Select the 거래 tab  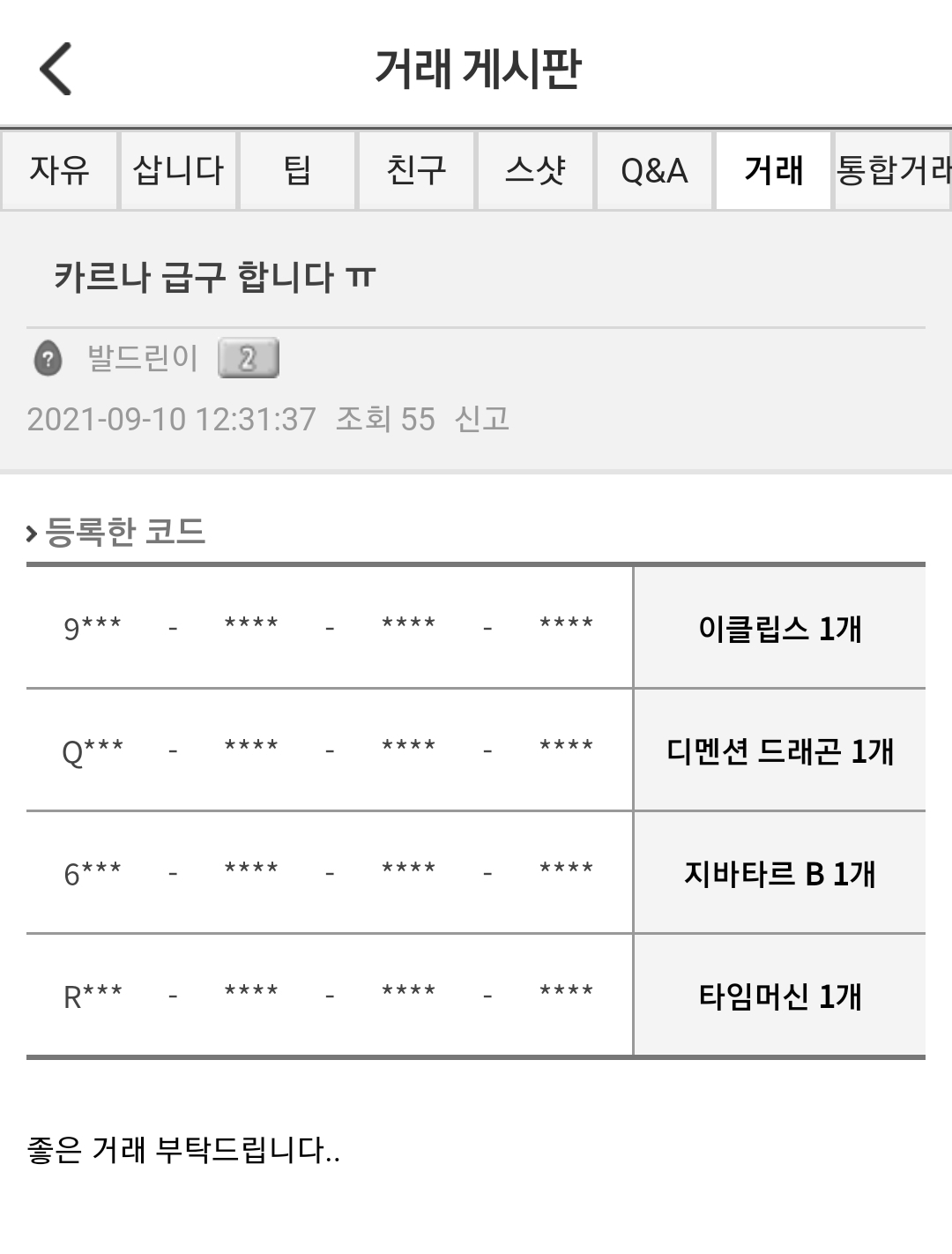pyautogui.click(x=773, y=170)
